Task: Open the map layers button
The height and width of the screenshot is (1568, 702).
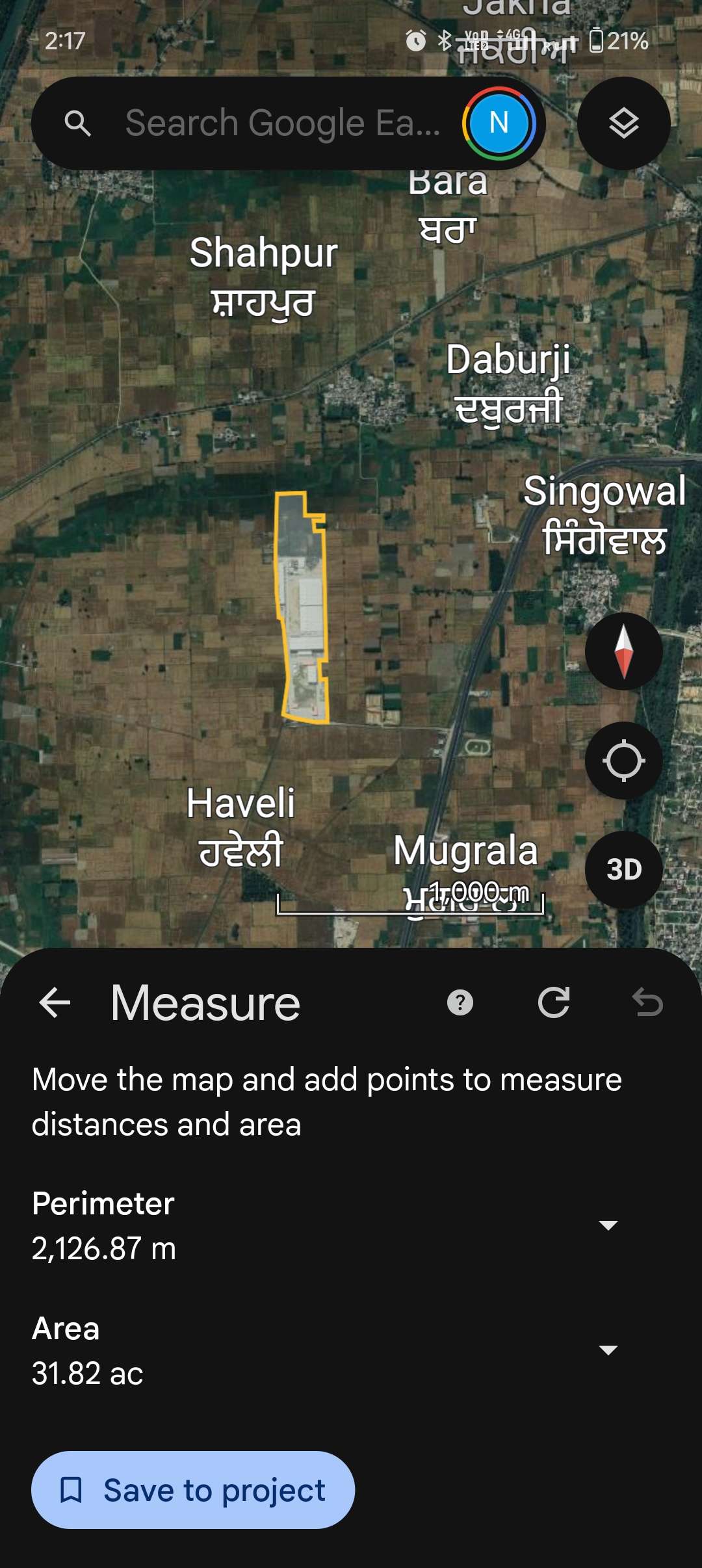Action: (x=623, y=124)
